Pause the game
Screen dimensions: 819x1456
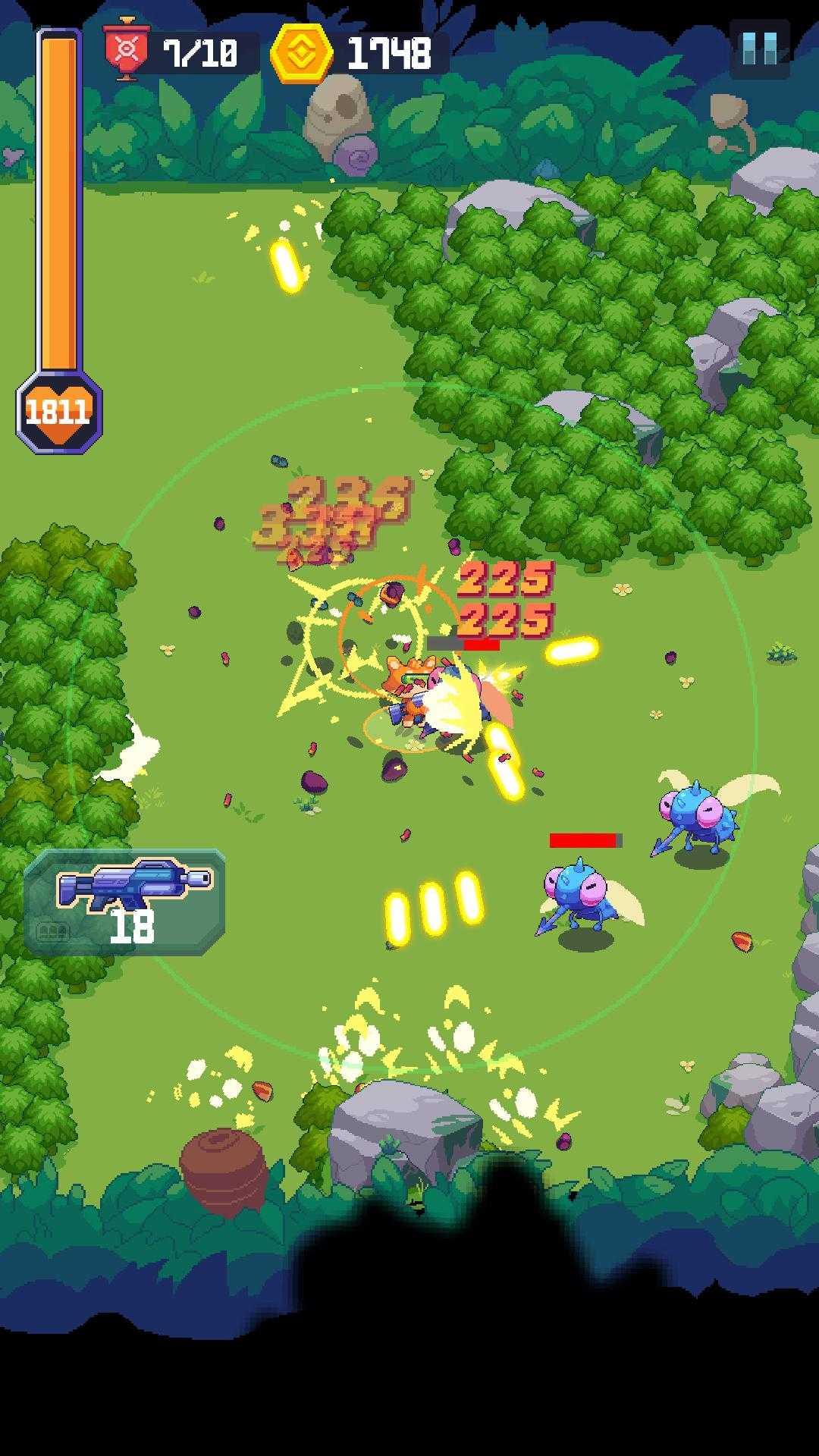point(759,49)
